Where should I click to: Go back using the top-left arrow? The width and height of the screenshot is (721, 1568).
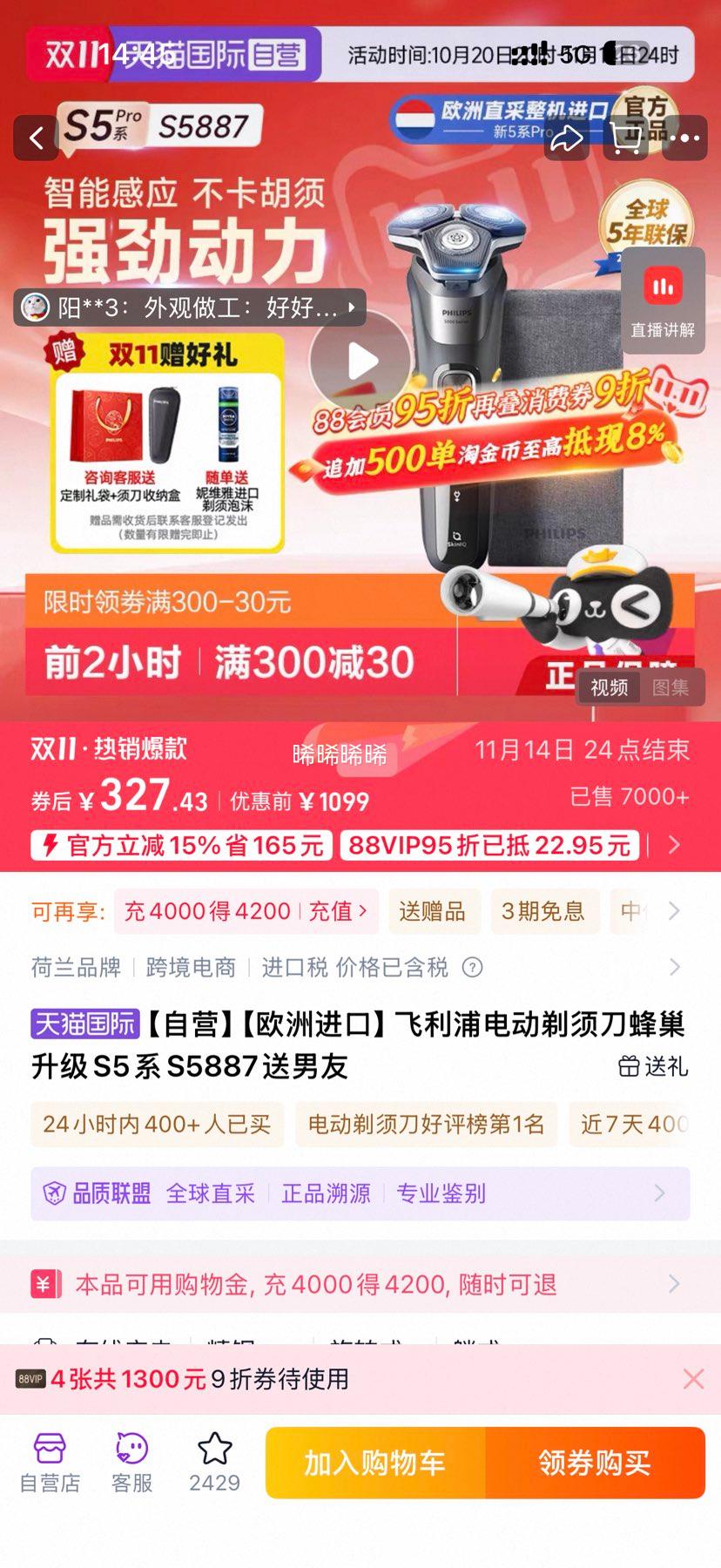click(x=36, y=139)
